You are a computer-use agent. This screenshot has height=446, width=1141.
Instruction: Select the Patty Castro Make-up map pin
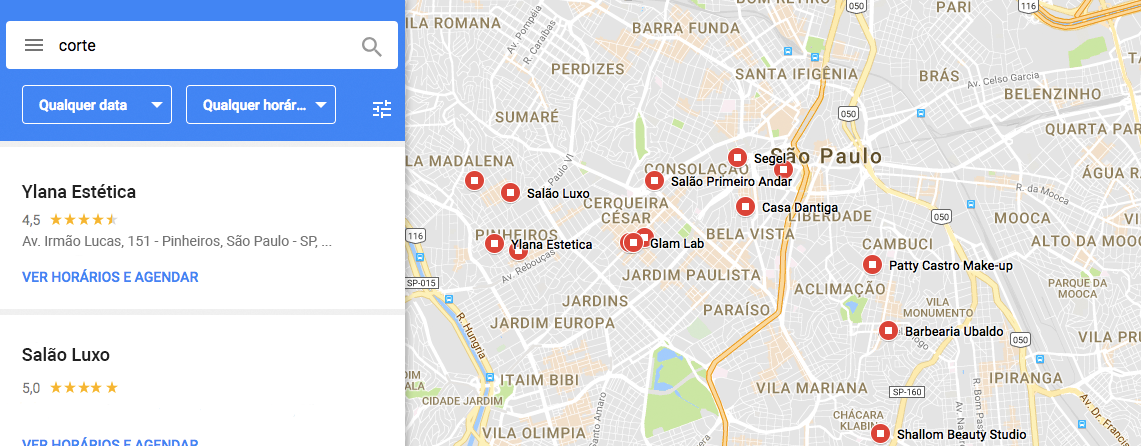[x=872, y=265]
